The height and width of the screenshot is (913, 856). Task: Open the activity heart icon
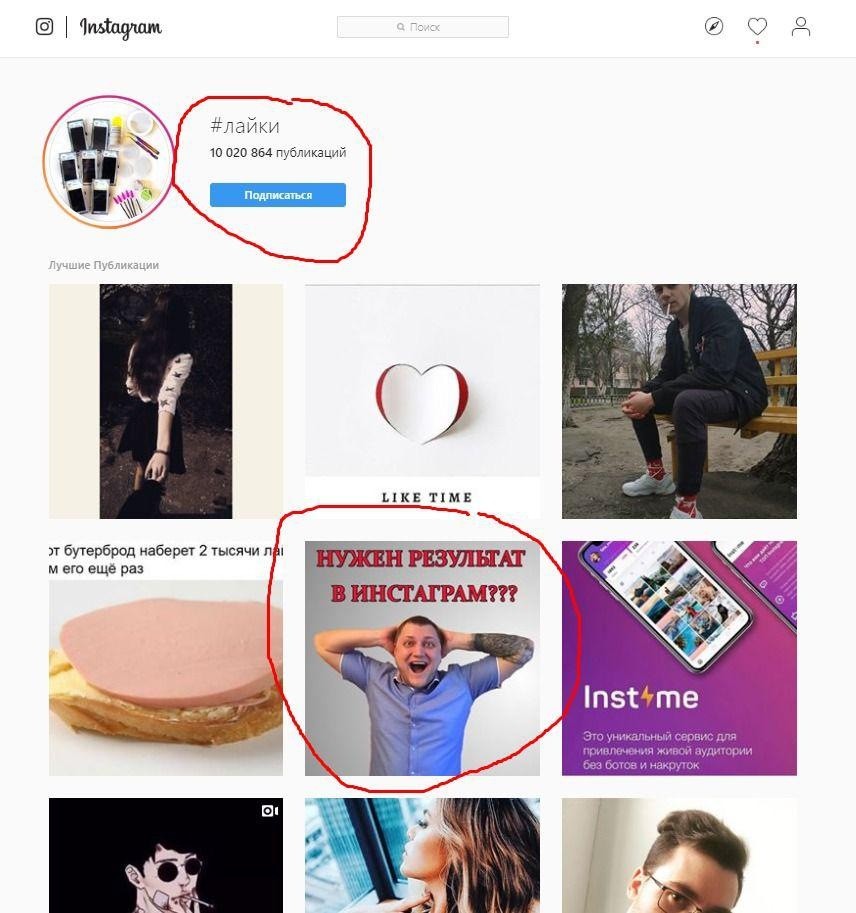(x=757, y=27)
